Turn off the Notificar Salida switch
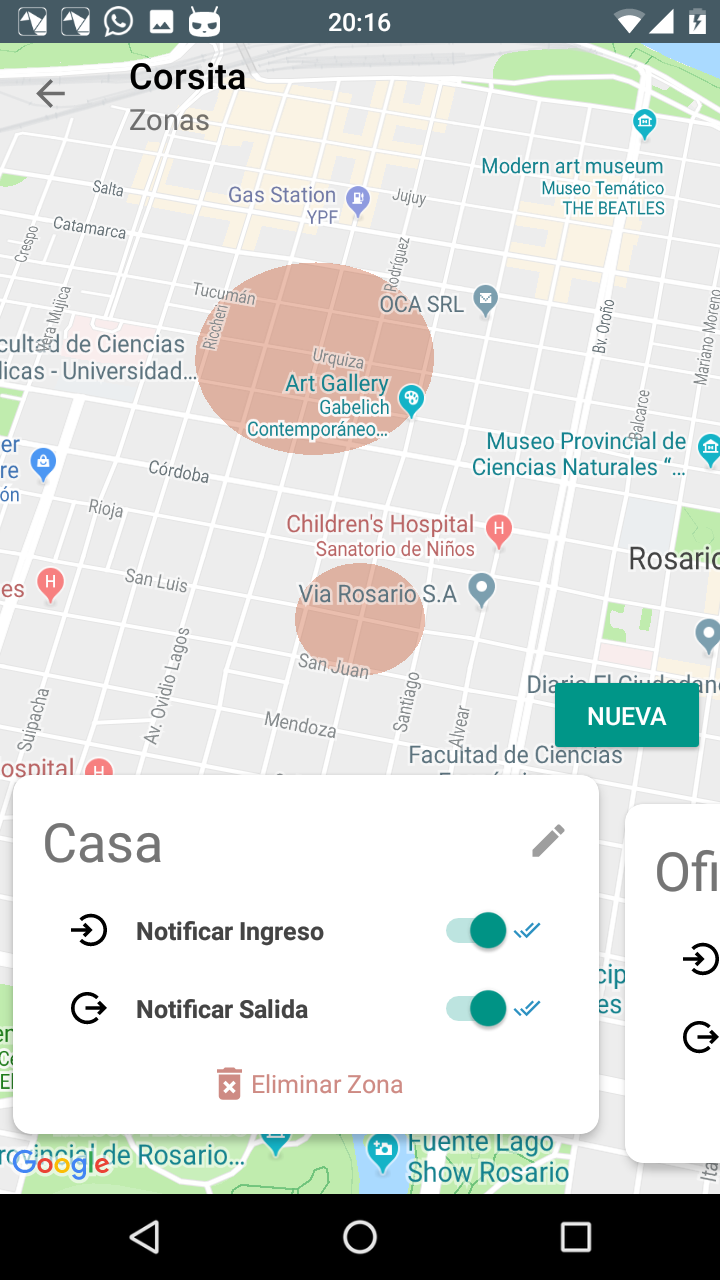 coord(477,1008)
